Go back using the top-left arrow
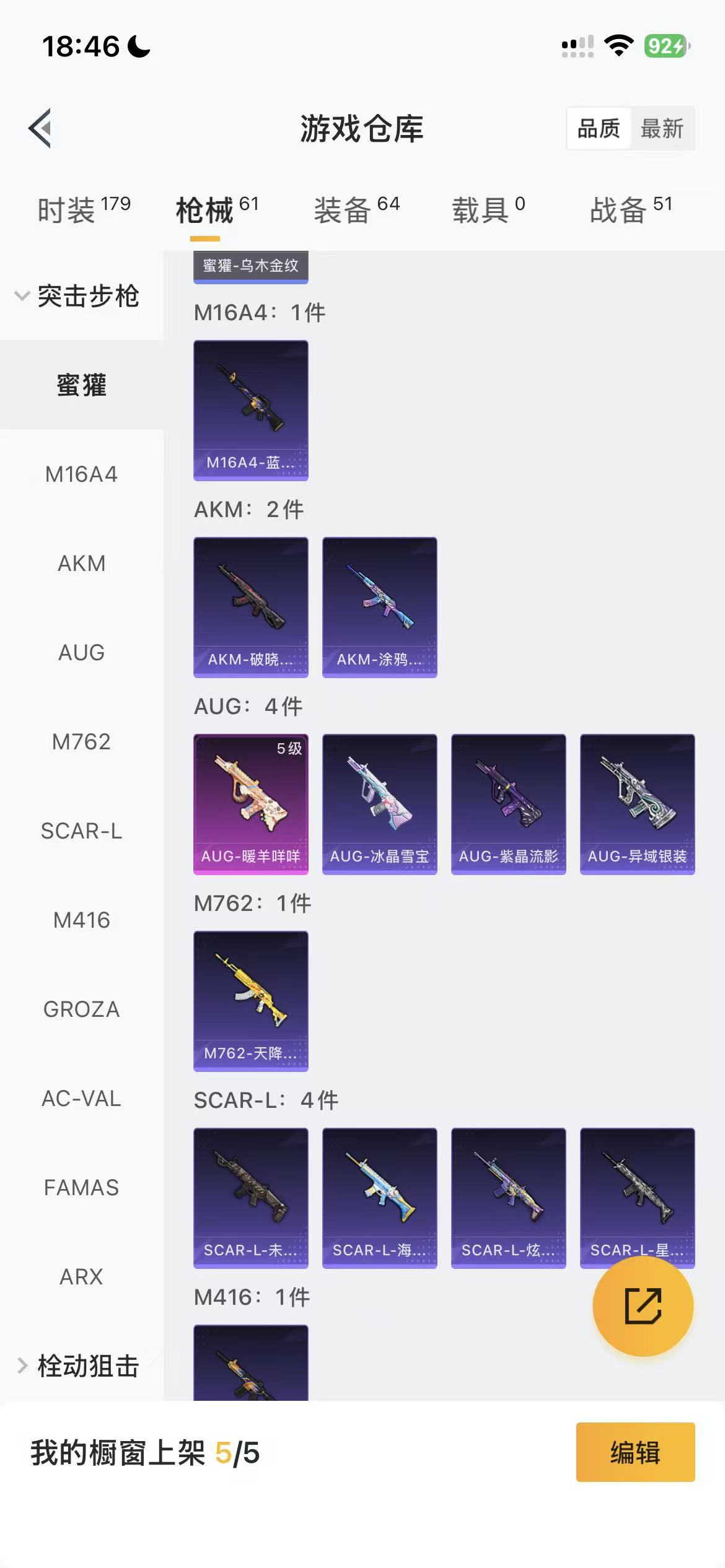The image size is (725, 1568). pyautogui.click(x=40, y=129)
